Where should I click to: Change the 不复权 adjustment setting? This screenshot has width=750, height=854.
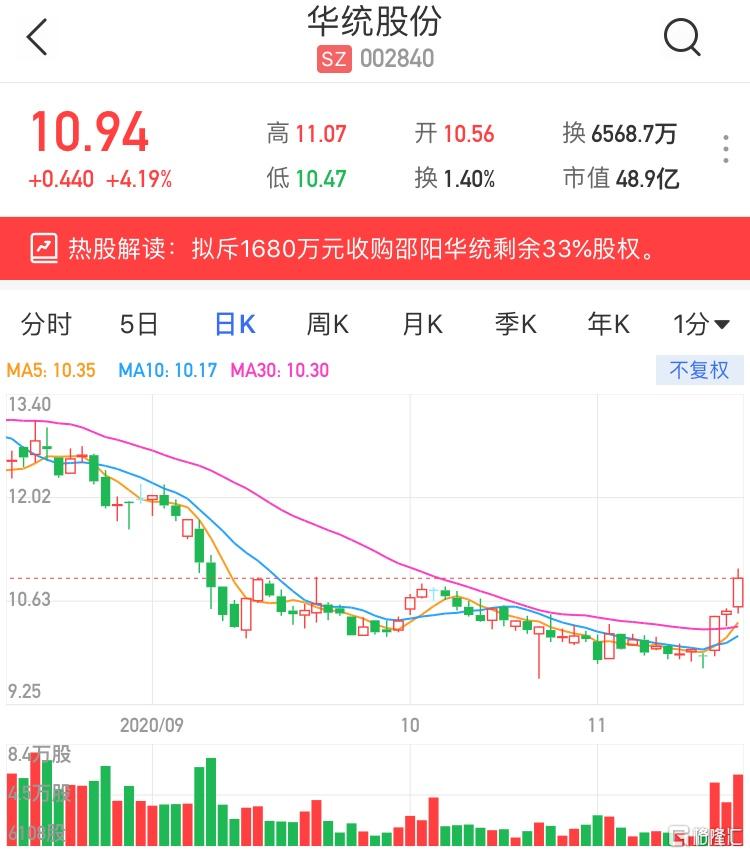click(x=700, y=370)
